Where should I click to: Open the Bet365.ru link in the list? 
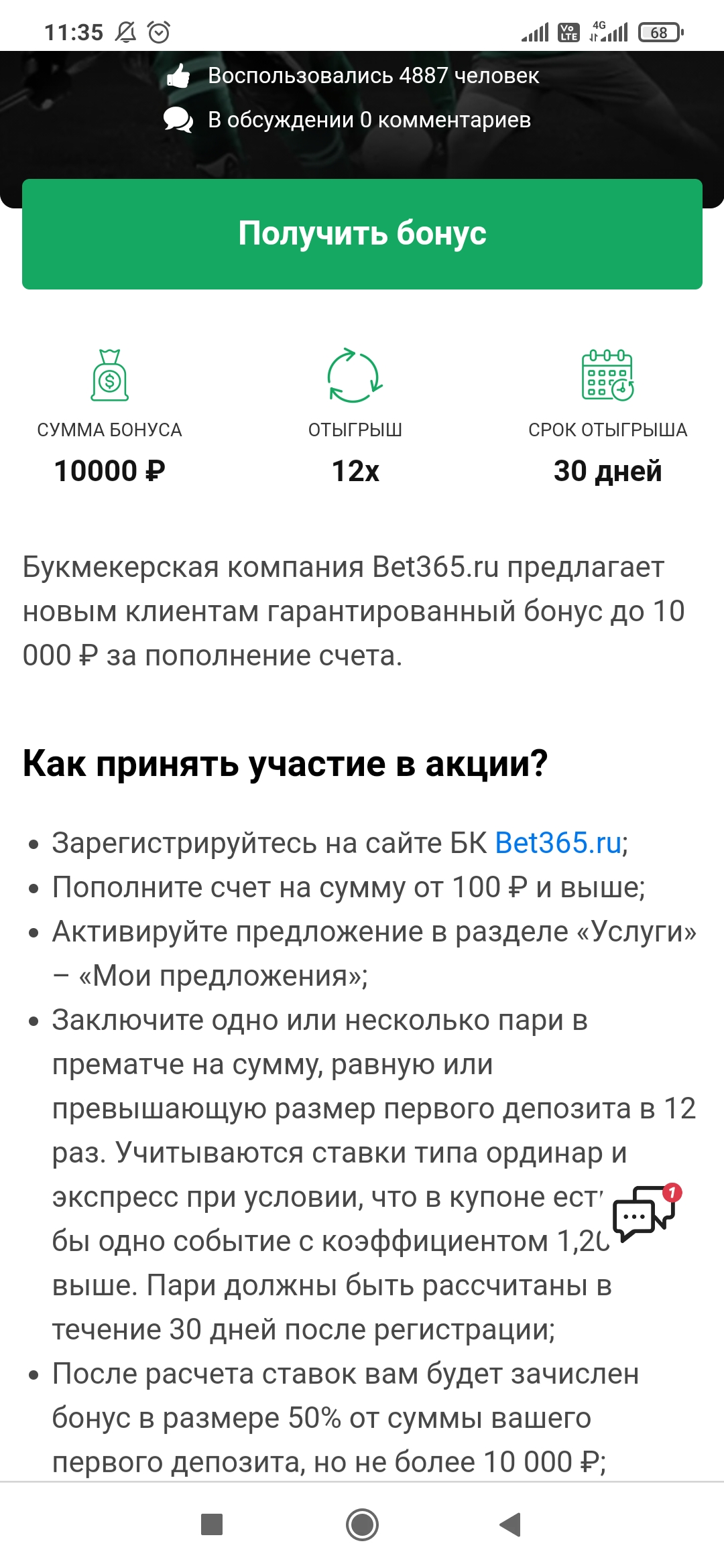click(x=558, y=843)
